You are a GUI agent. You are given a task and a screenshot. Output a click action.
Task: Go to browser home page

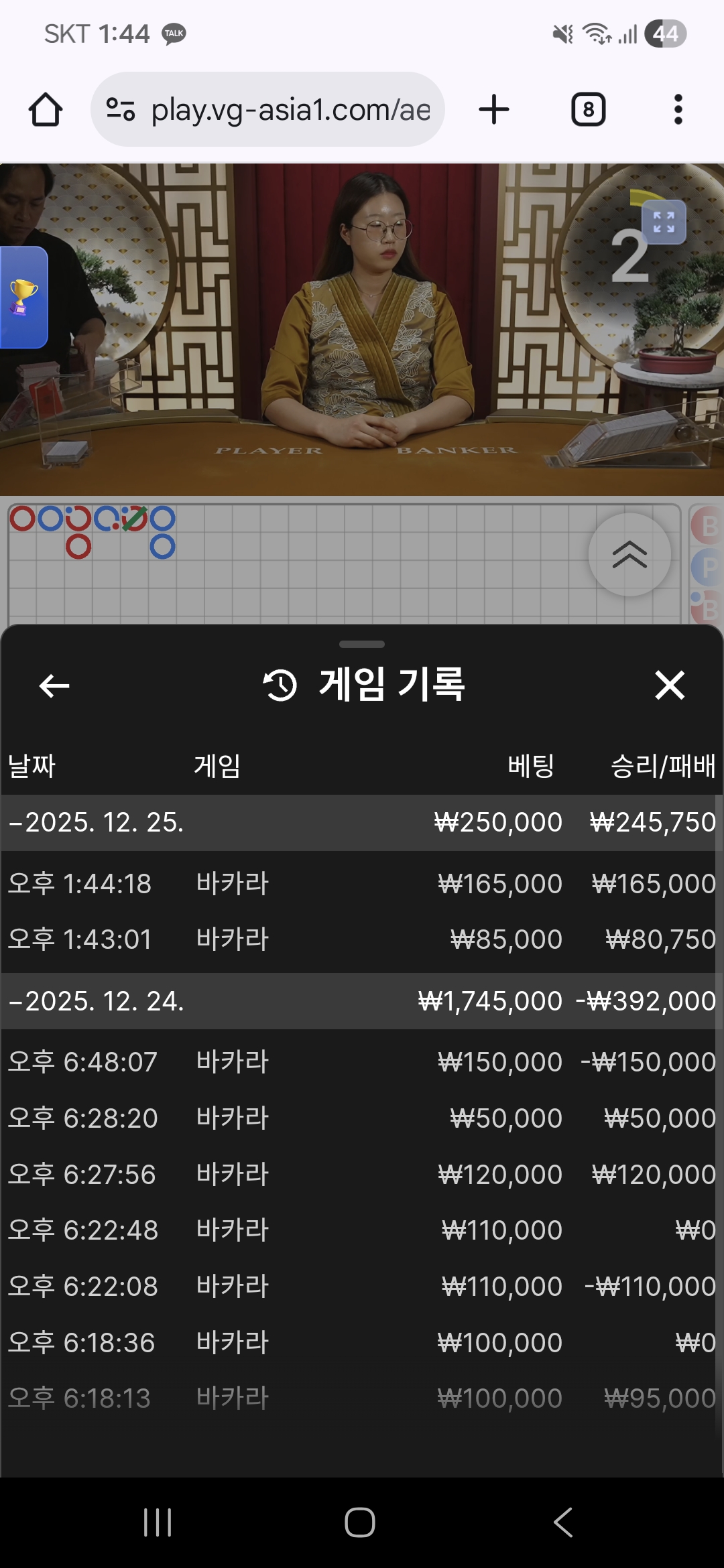[x=46, y=109]
